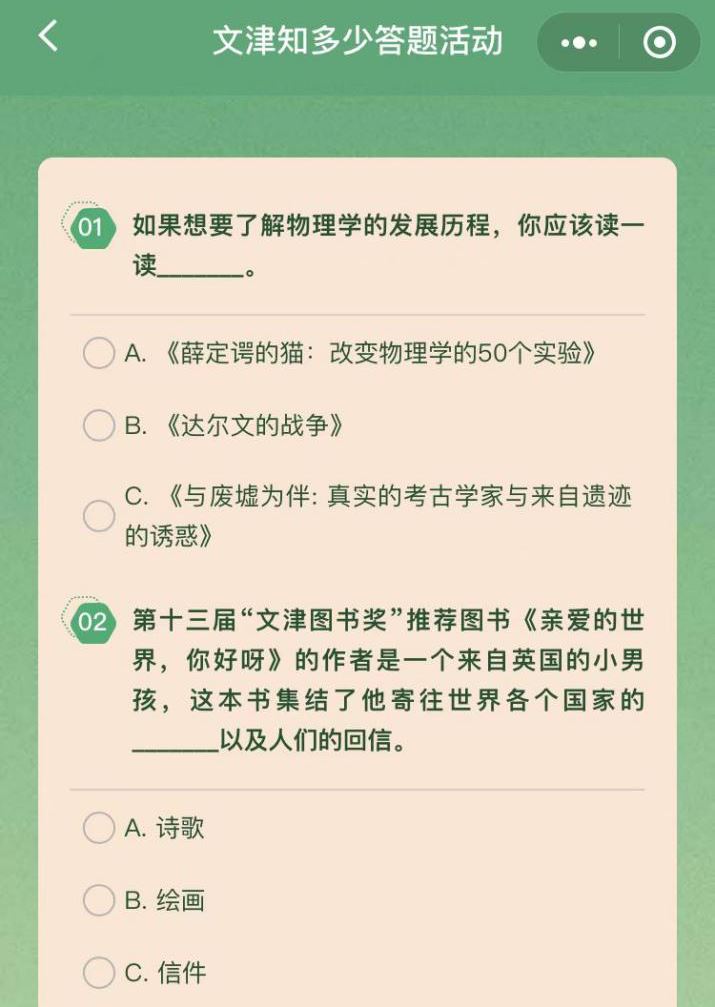Image resolution: width=715 pixels, height=1007 pixels.
Task: Choose option B 《达尔文的战争》
Action: click(99, 426)
